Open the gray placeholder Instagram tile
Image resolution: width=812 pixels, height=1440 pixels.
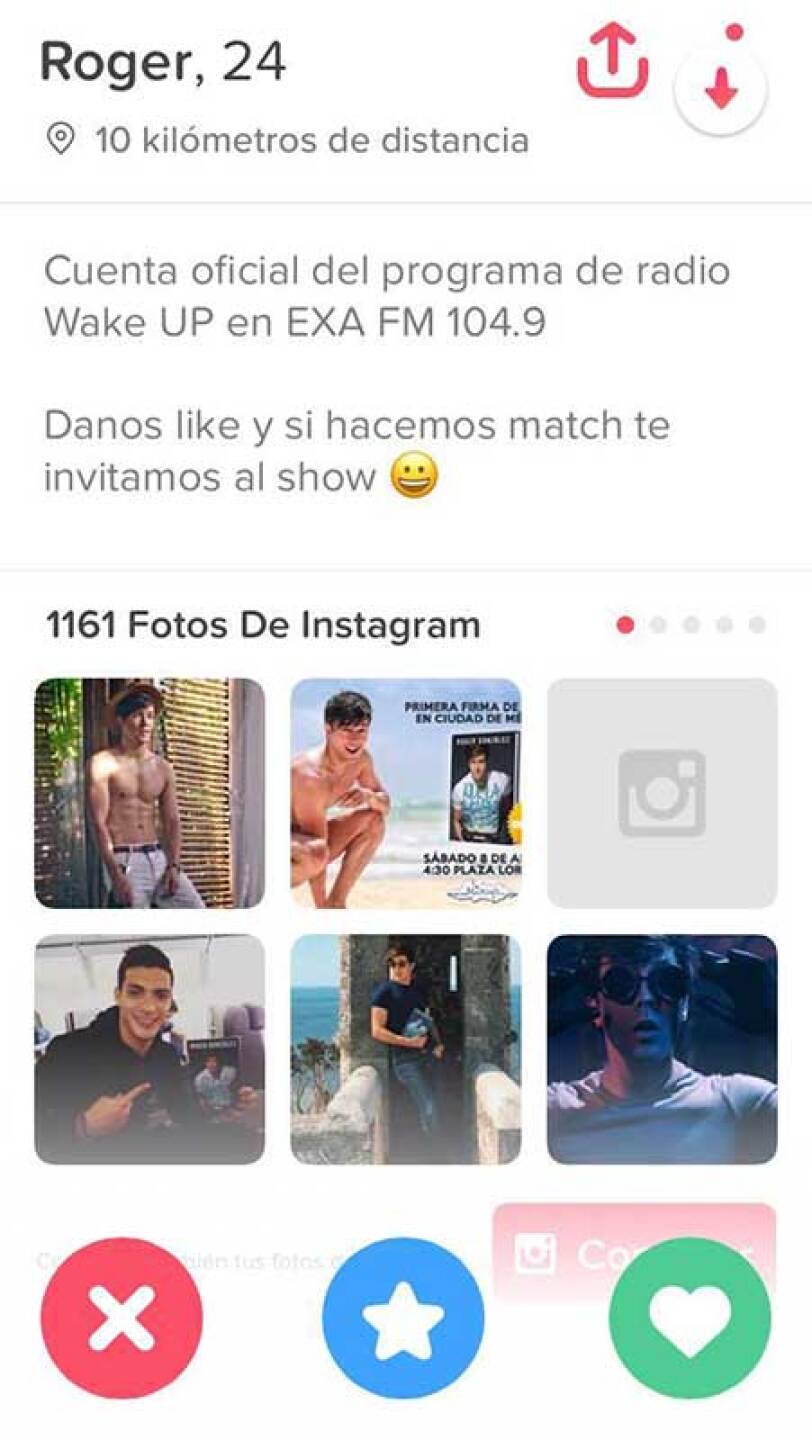(662, 793)
